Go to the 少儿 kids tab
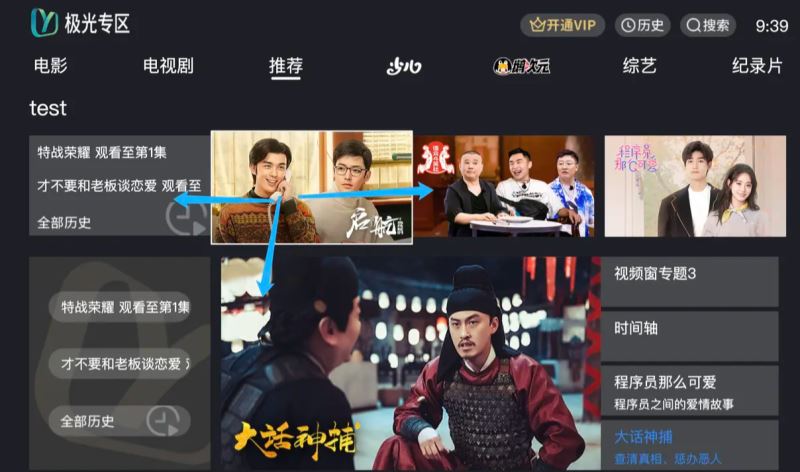The height and width of the screenshot is (472, 800). (404, 66)
